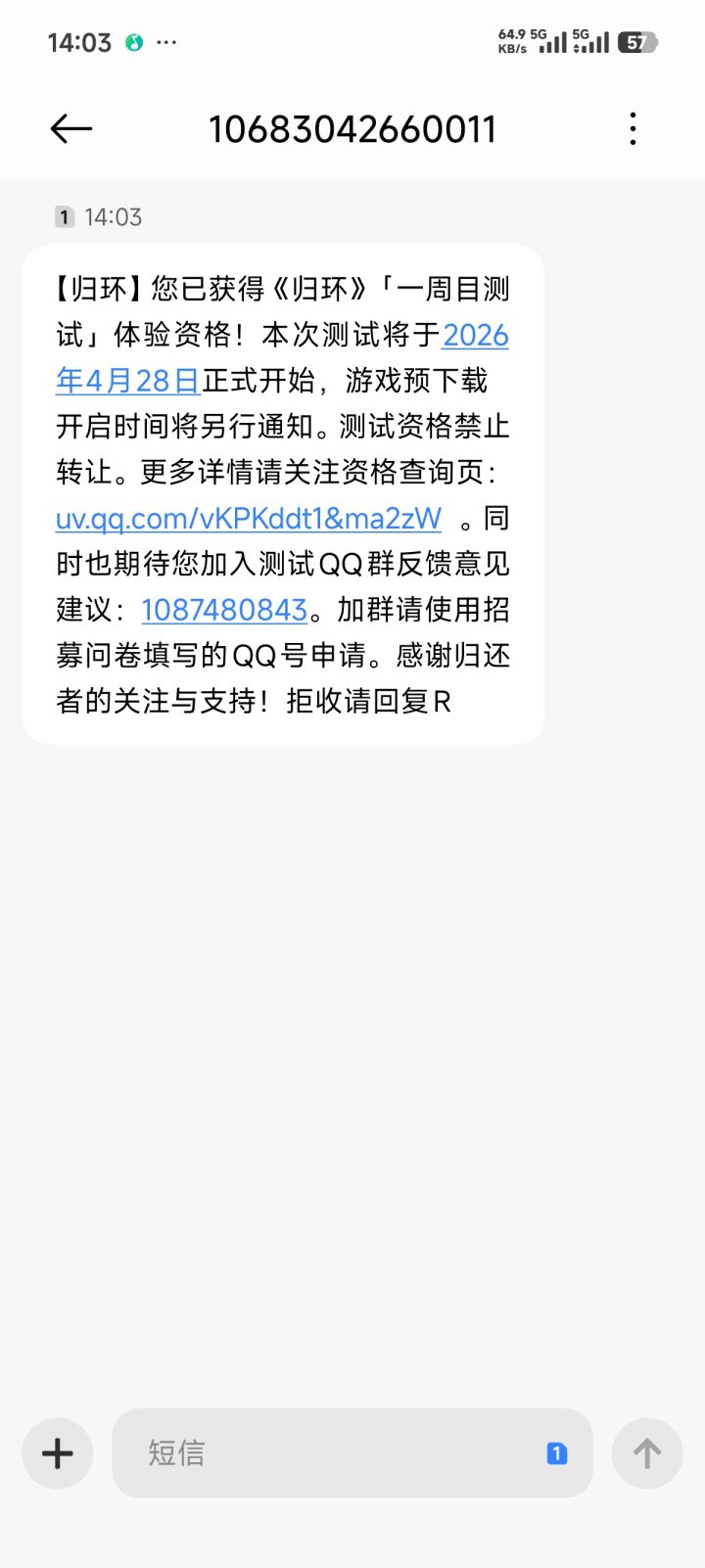Open the uv.qq.com/vKPKddt1&ma2zW link
The width and height of the screenshot is (705, 1568).
pyautogui.click(x=249, y=518)
